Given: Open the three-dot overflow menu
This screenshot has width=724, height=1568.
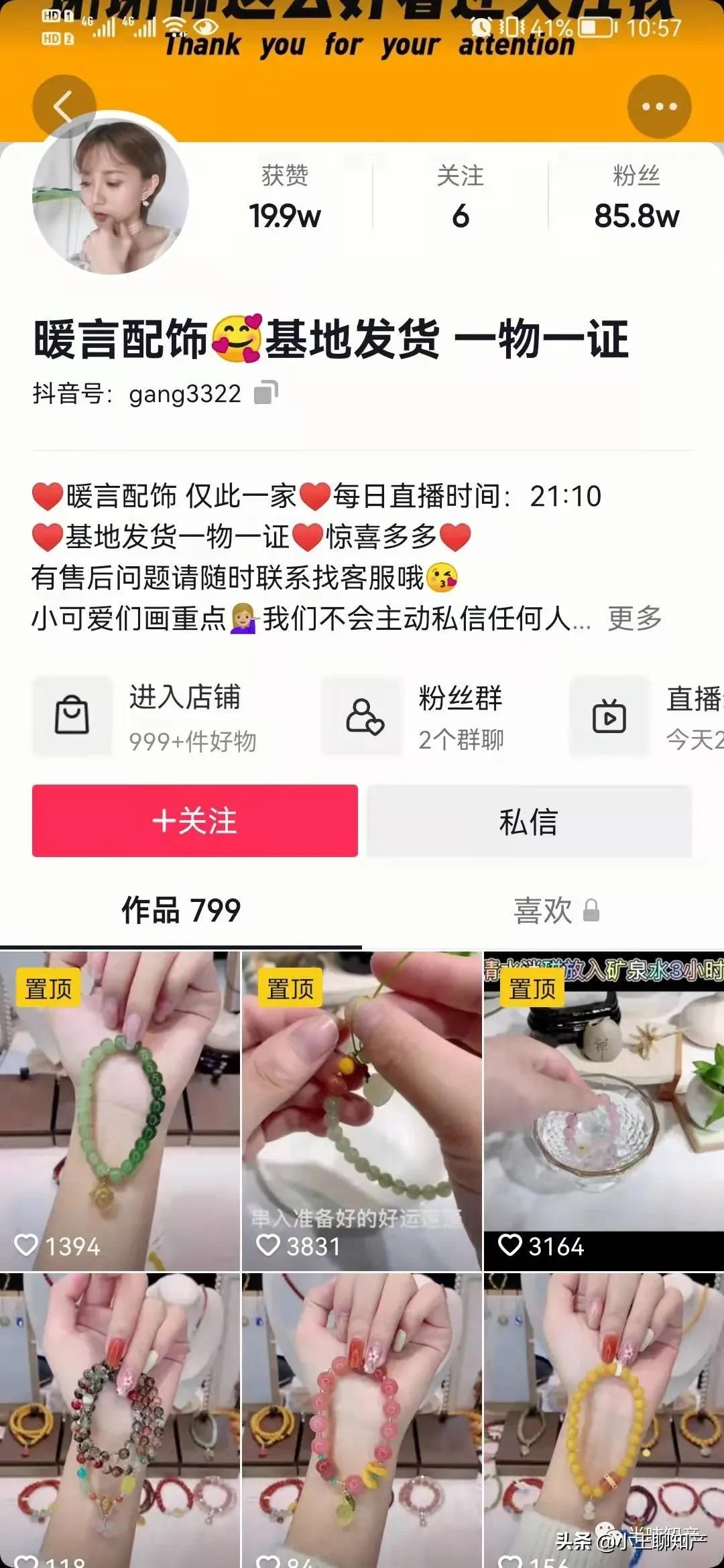Looking at the screenshot, I should [x=659, y=107].
